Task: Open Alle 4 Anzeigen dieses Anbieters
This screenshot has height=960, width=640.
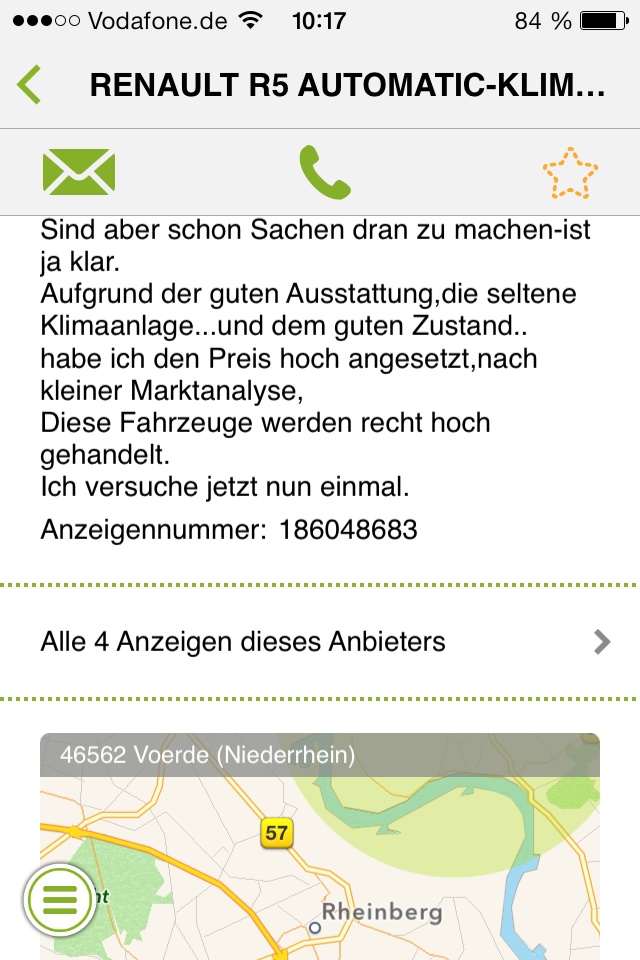Action: coord(320,641)
